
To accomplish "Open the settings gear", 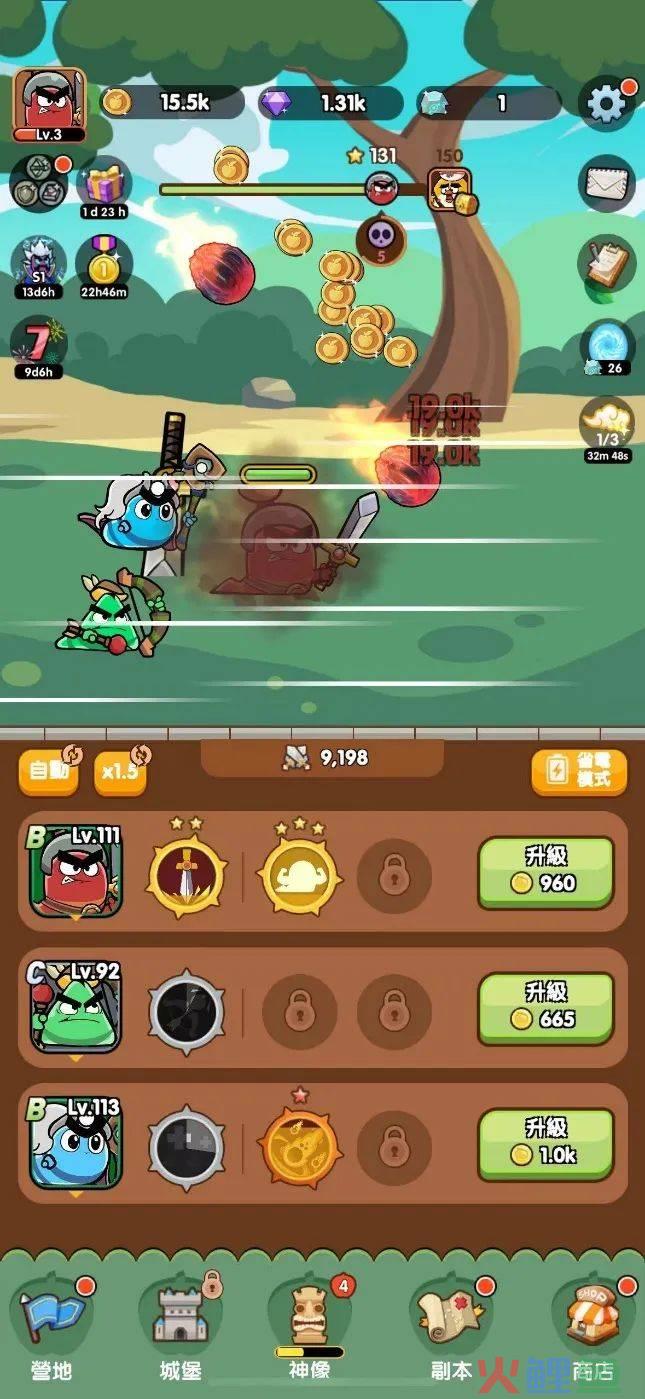I will click(606, 104).
